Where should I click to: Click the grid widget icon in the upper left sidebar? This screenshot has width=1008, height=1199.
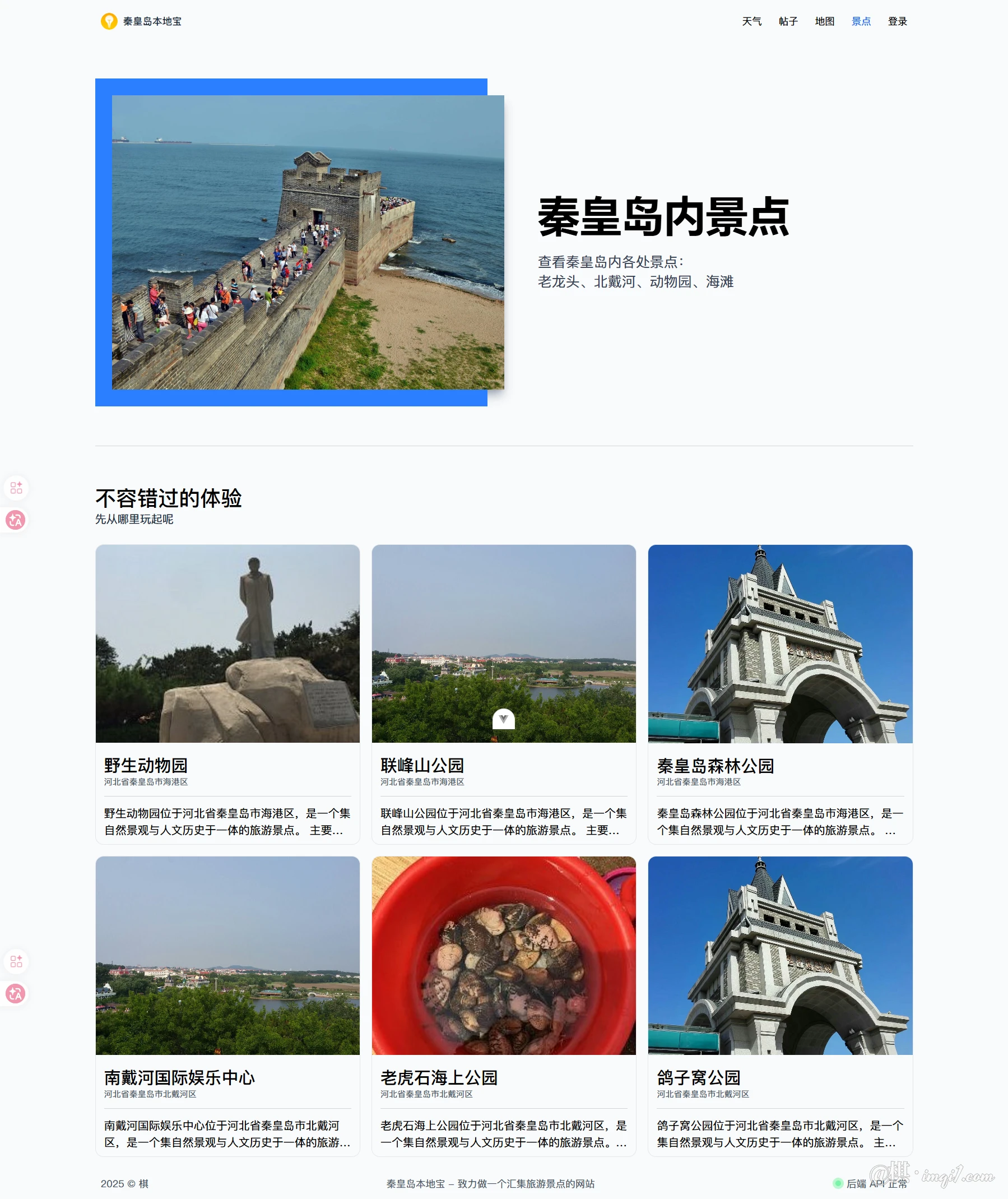pos(16,488)
